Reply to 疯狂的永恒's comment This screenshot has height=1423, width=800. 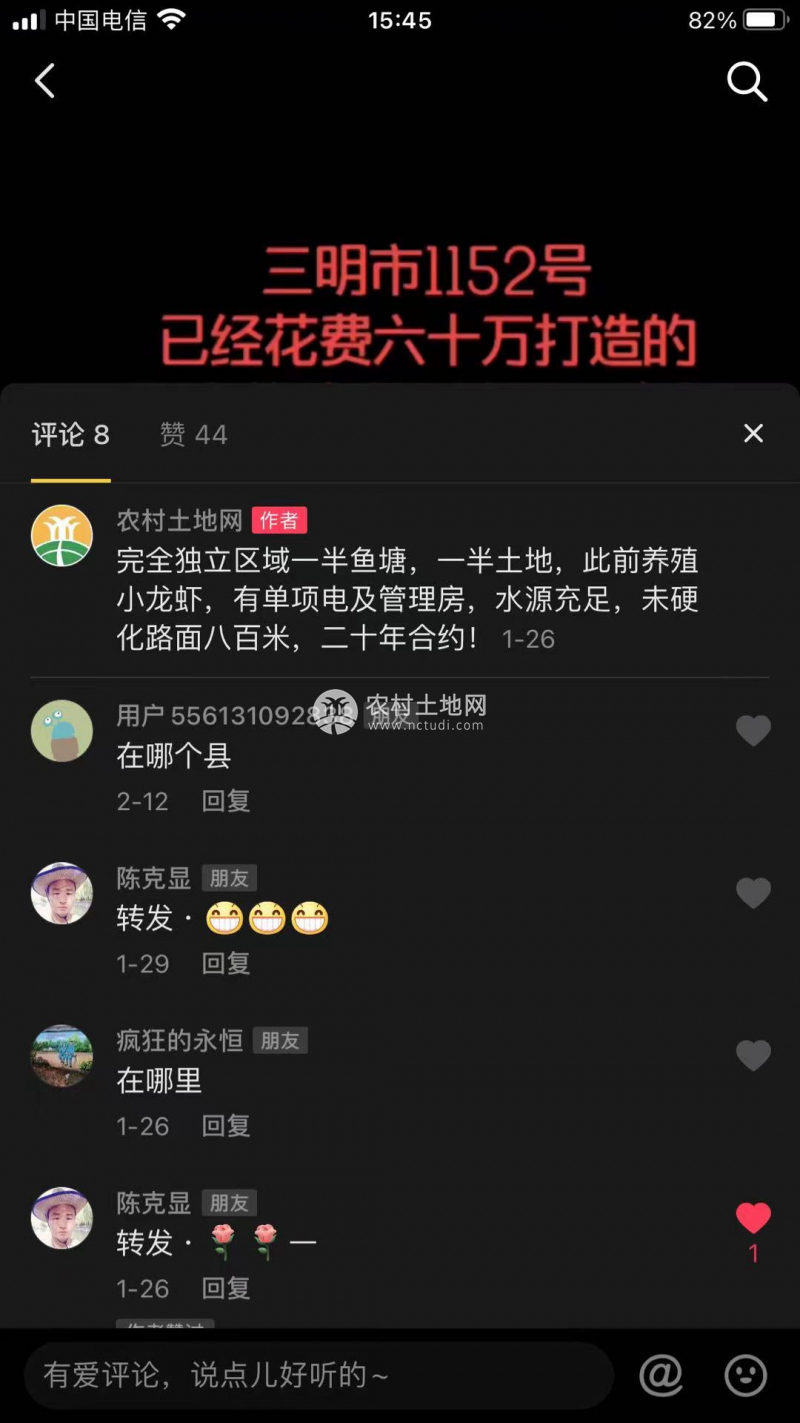click(x=226, y=1126)
